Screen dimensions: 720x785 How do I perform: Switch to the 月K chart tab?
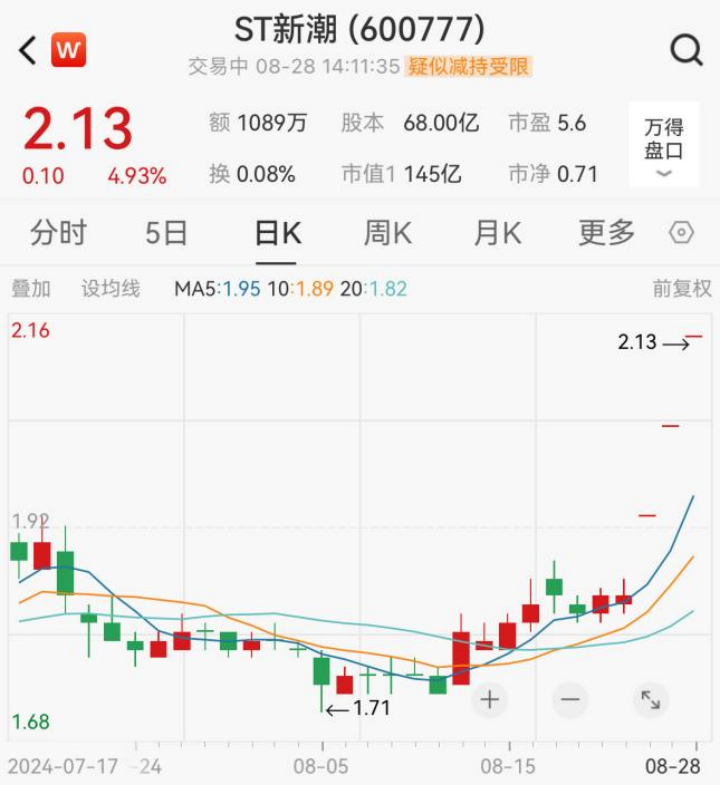coord(497,233)
